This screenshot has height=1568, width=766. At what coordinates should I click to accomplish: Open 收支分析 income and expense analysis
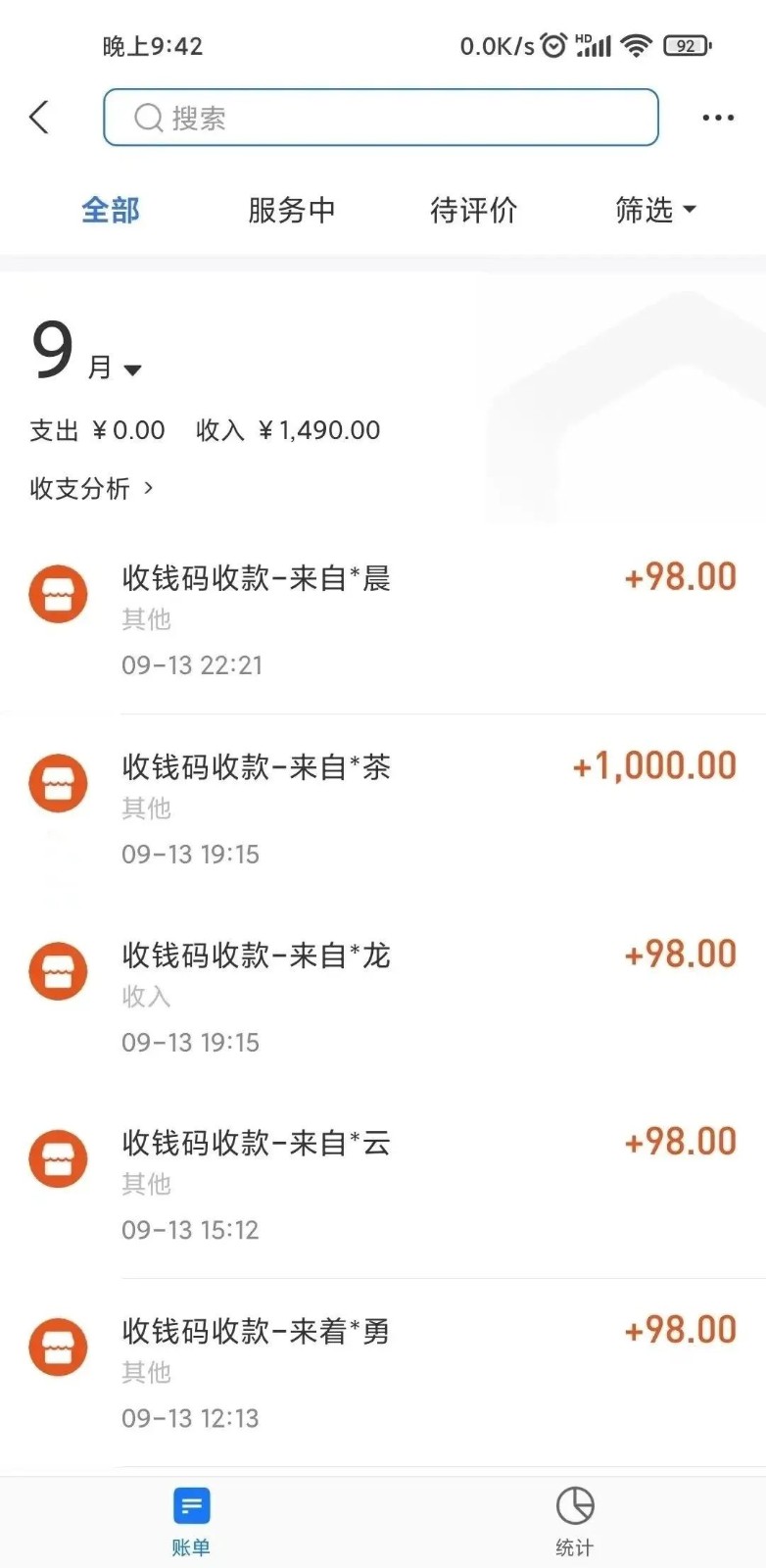pyautogui.click(x=91, y=488)
